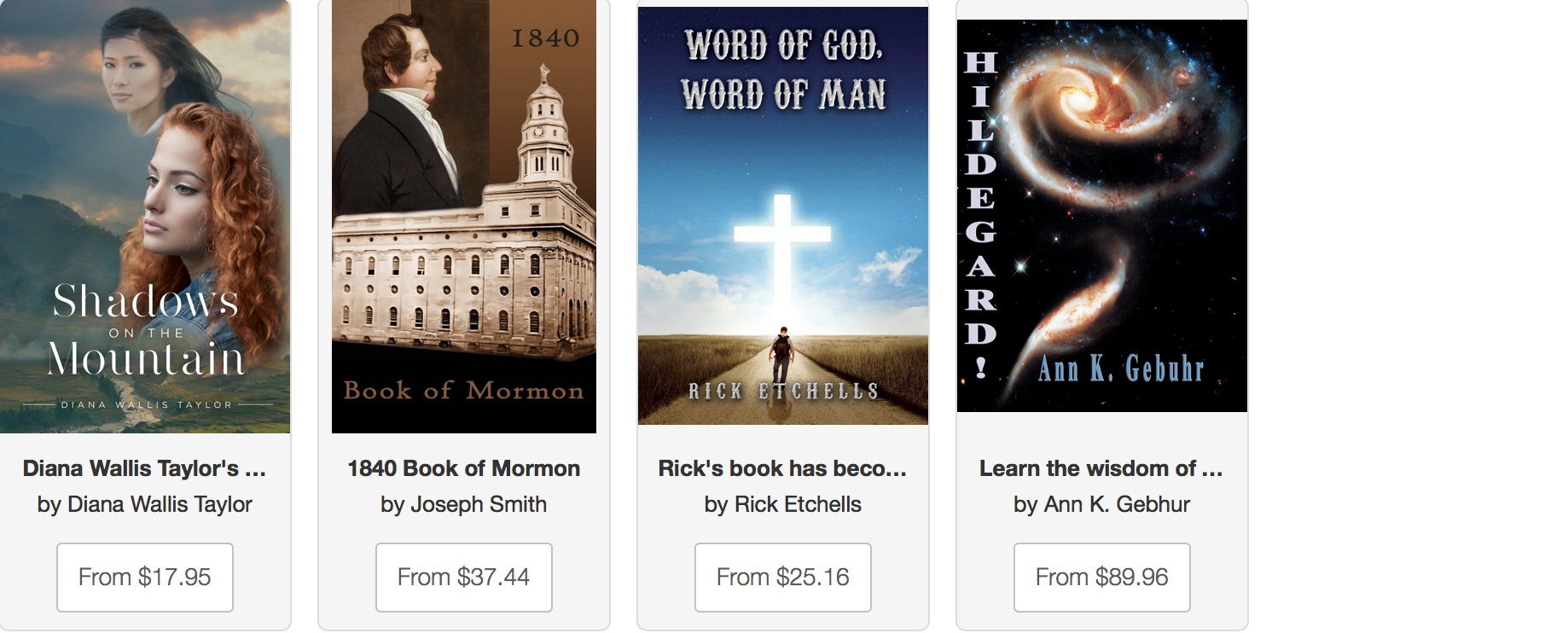
Task: Tap the From $17.95 price button
Action: [145, 577]
